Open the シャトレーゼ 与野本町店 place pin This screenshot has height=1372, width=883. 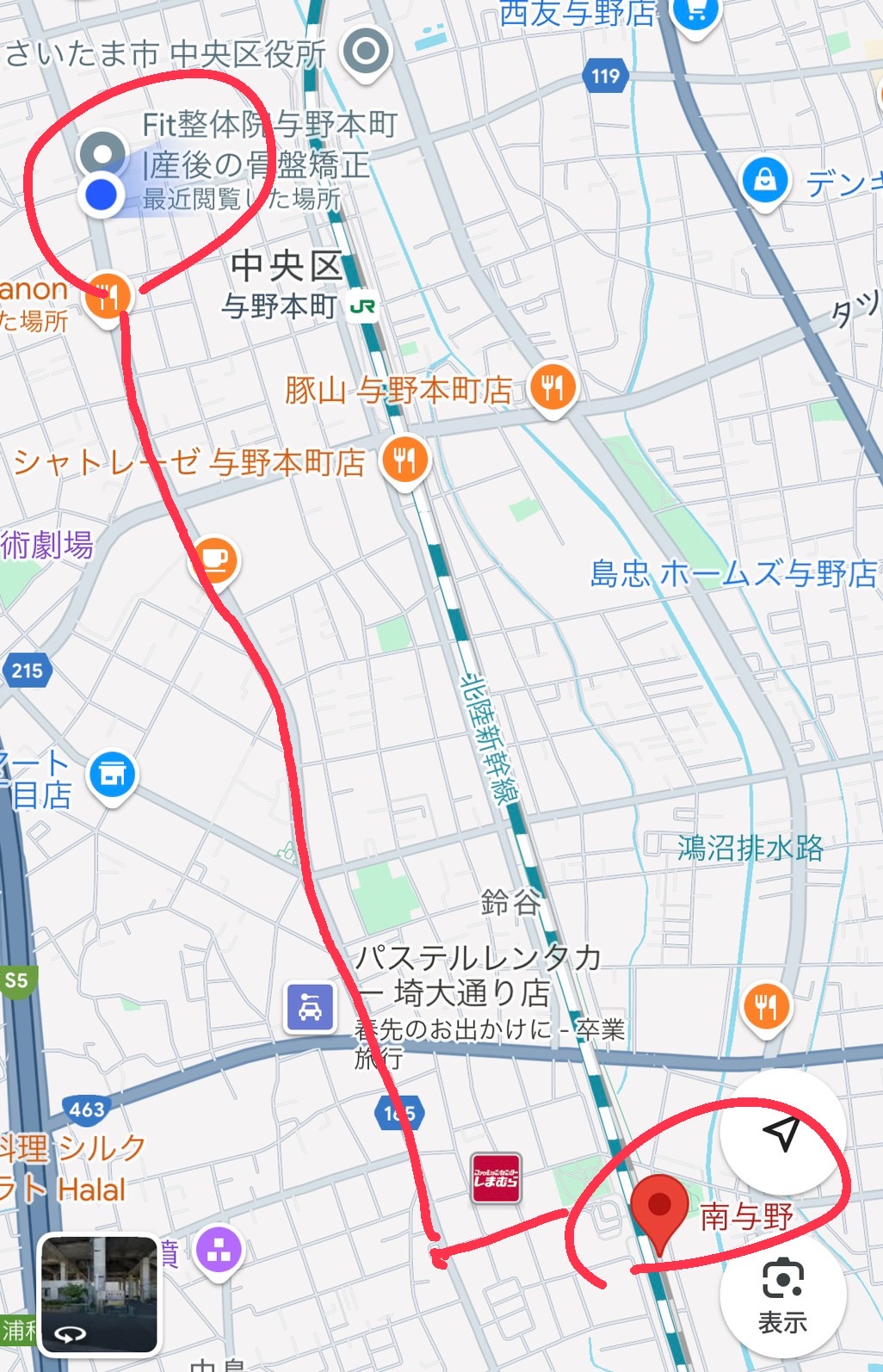tap(404, 460)
